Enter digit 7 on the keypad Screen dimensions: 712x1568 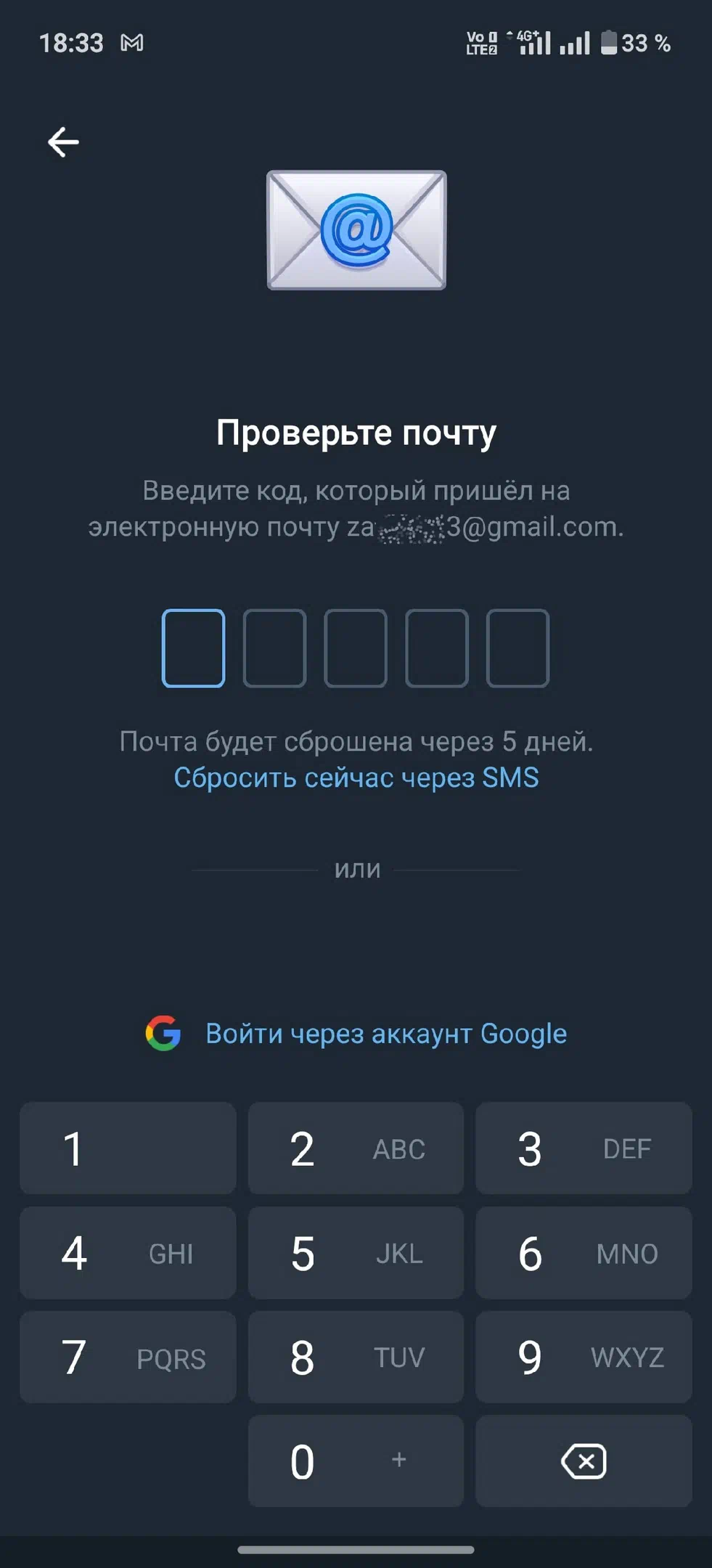tap(128, 1357)
